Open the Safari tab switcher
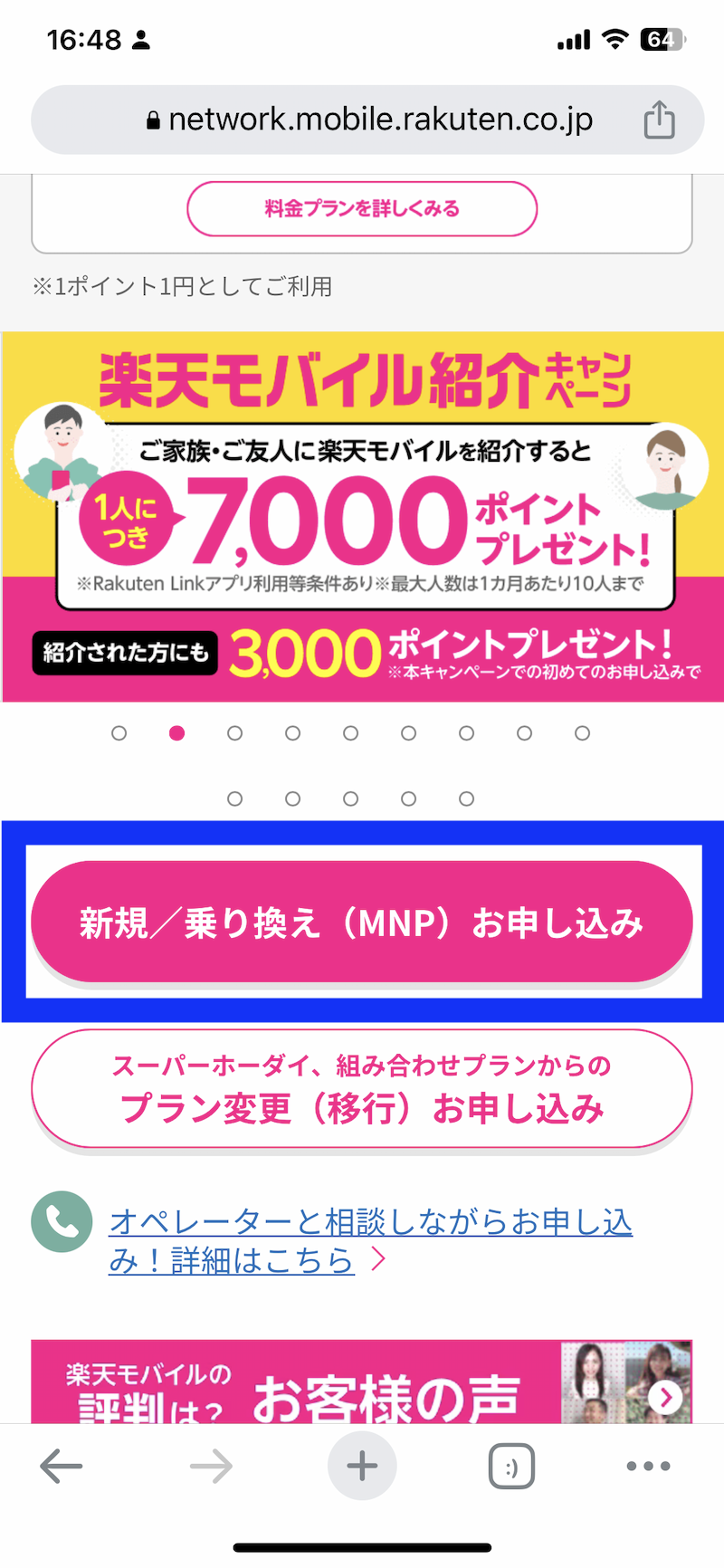The height and width of the screenshot is (1568, 724). pos(510,1466)
